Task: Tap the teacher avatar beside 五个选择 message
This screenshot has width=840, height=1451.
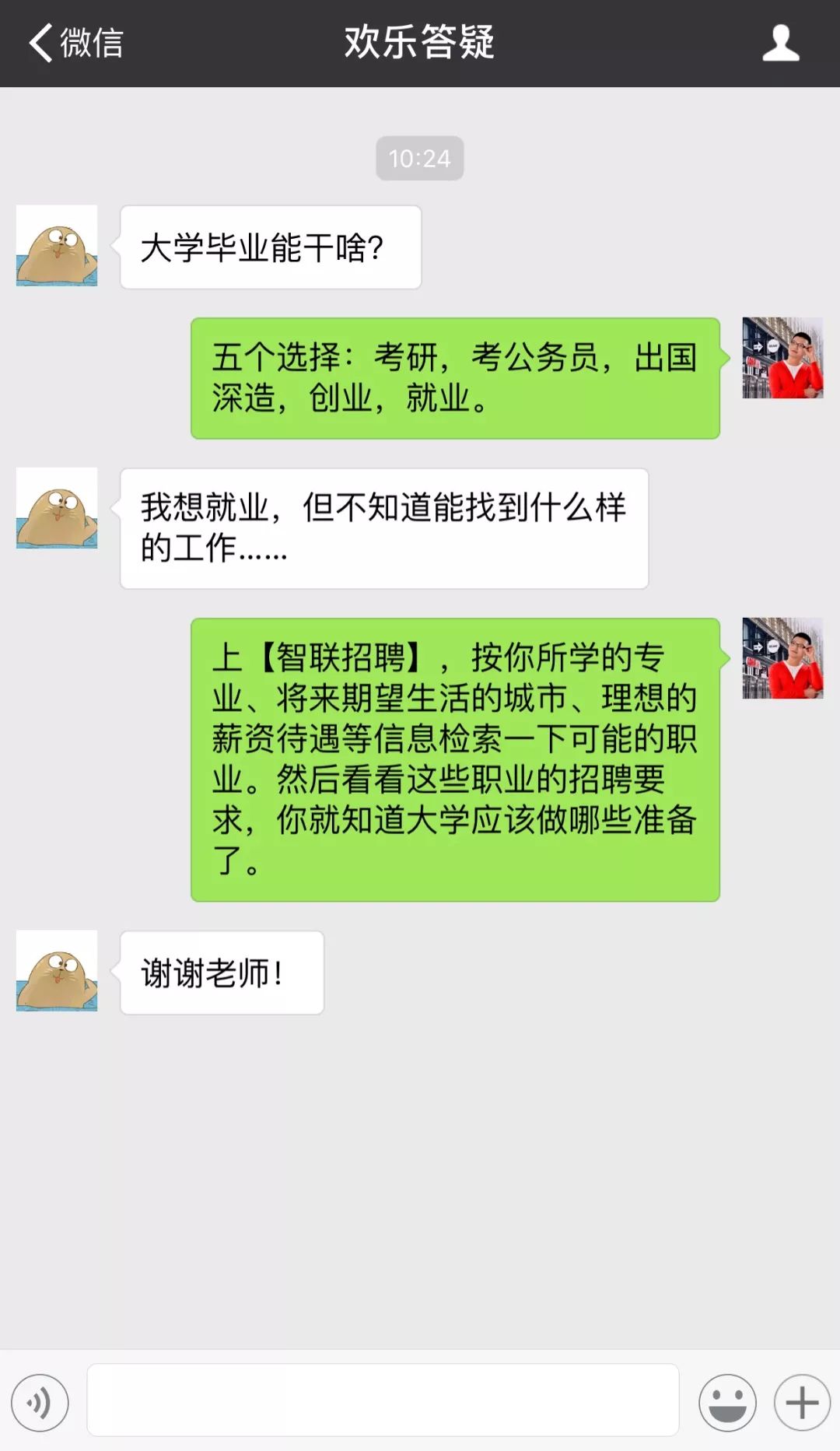Action: tap(782, 358)
